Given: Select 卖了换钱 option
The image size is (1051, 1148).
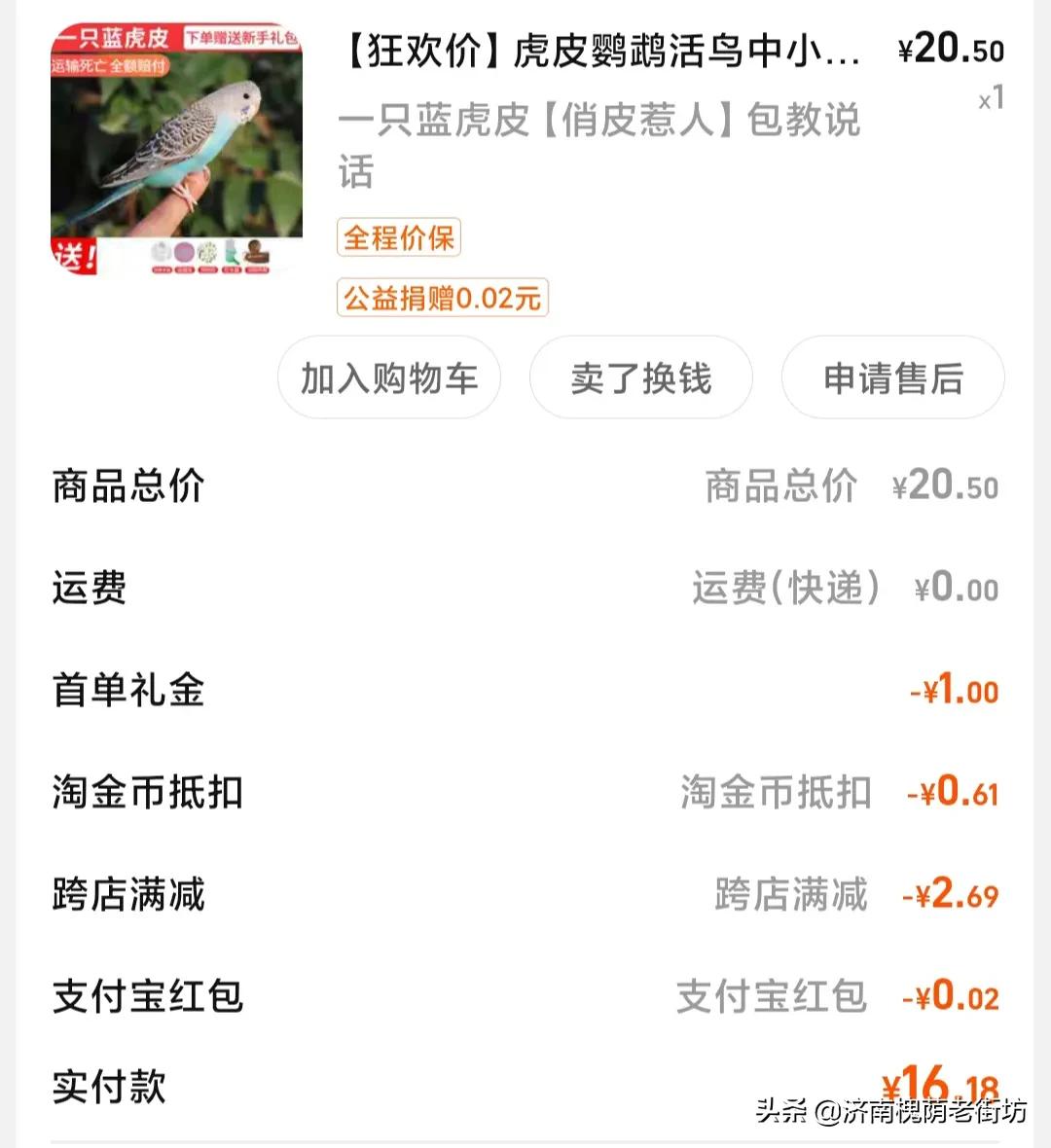Looking at the screenshot, I should point(640,377).
